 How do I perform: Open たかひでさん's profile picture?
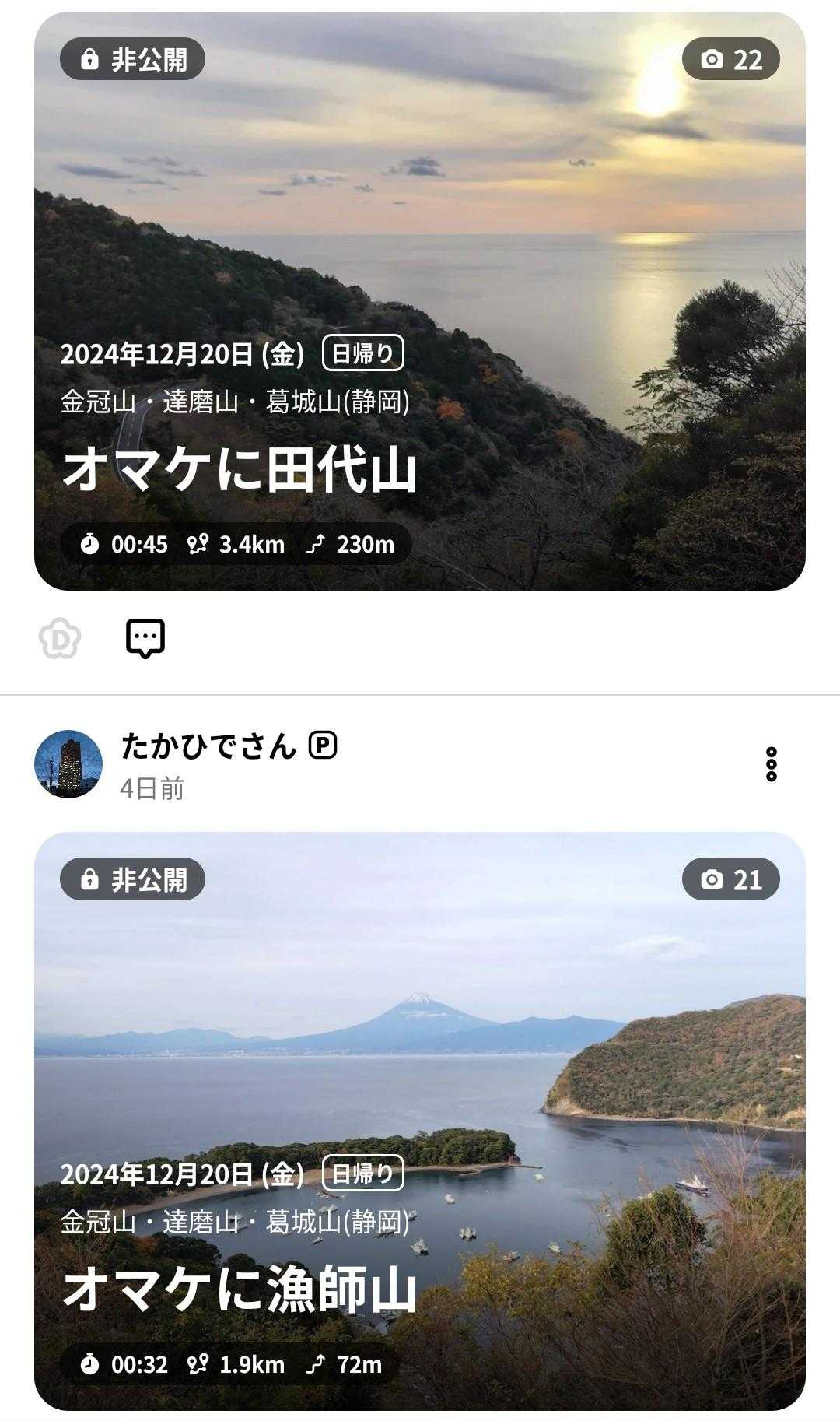point(68,763)
